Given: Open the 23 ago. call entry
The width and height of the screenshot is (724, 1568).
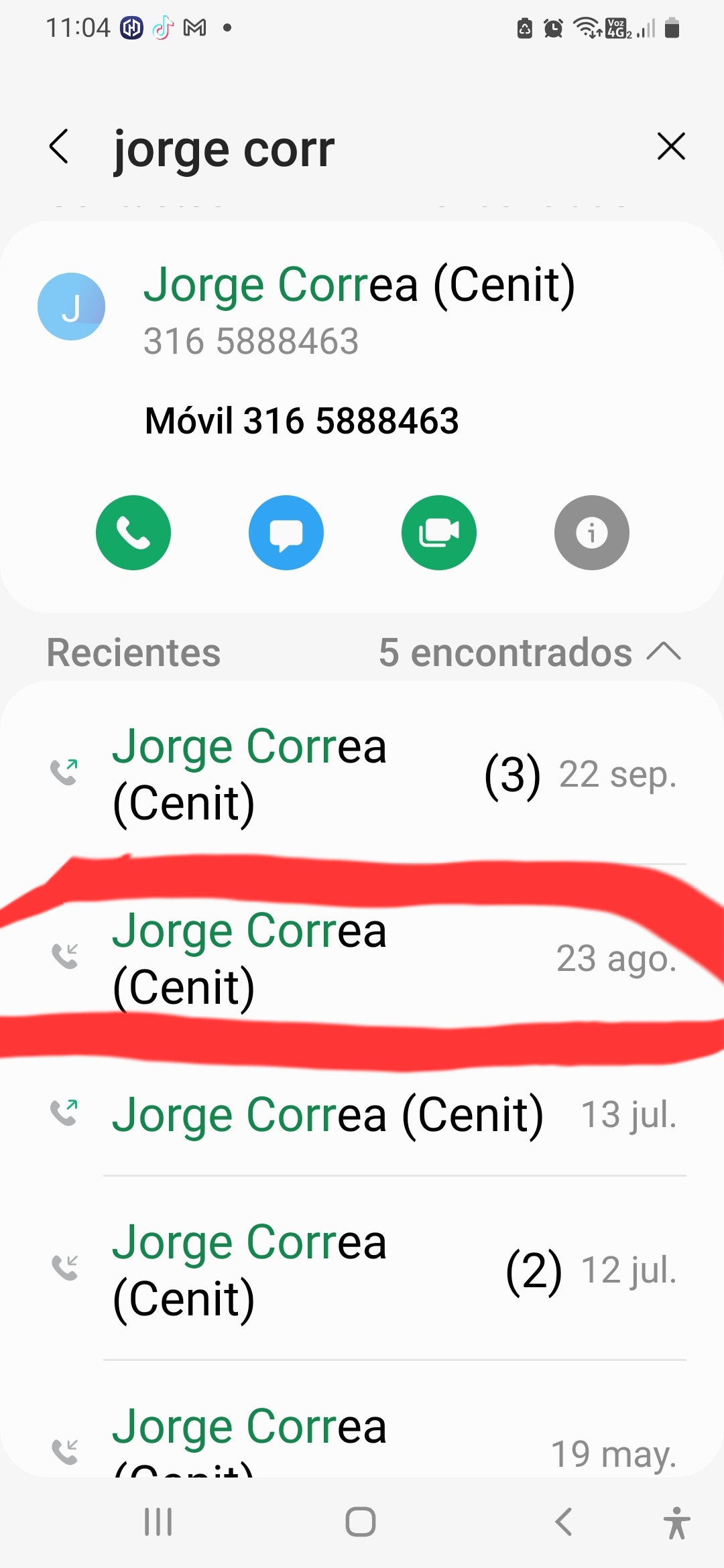Looking at the screenshot, I should [362, 958].
